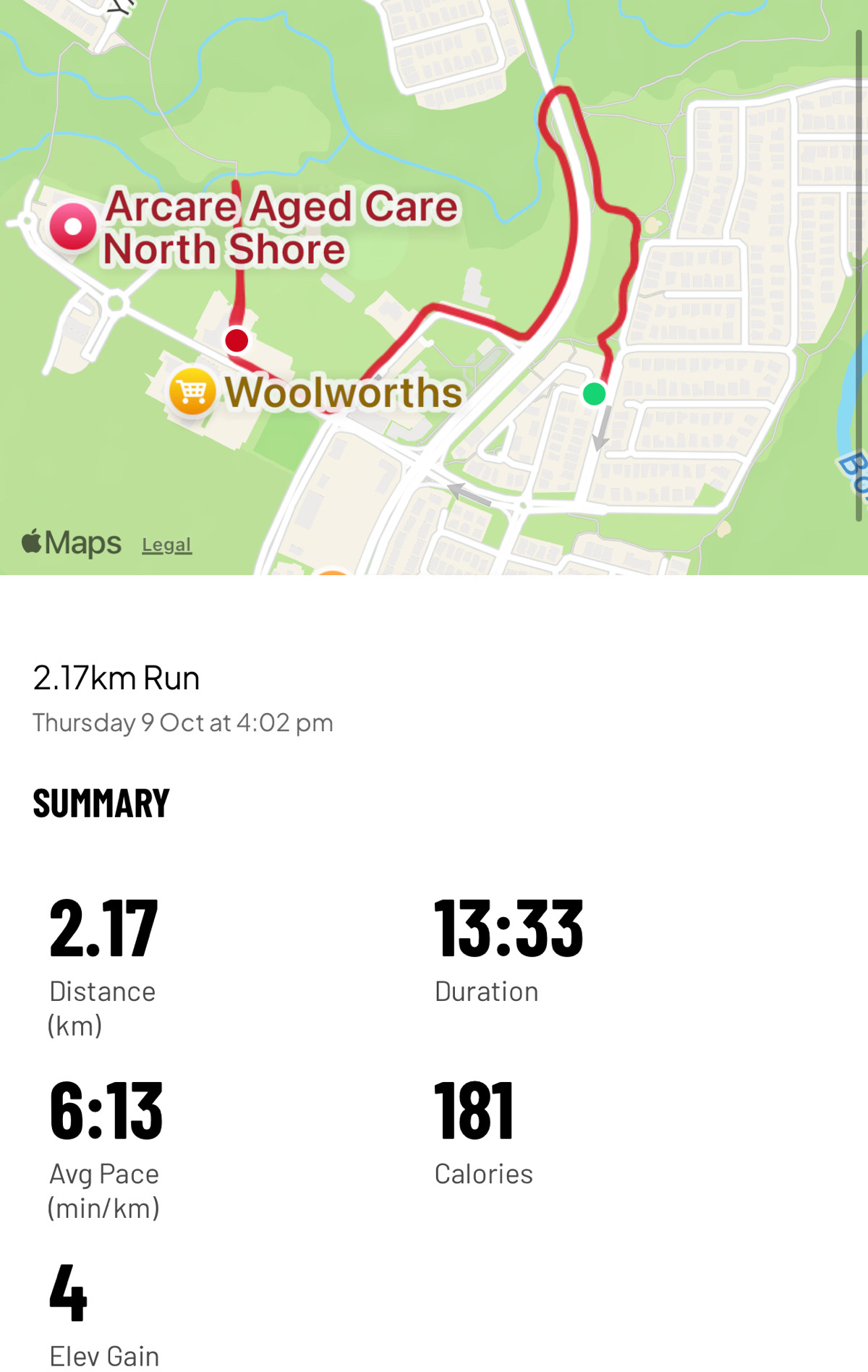
Task: Tap the Woolworths place marker
Action: coord(192,391)
